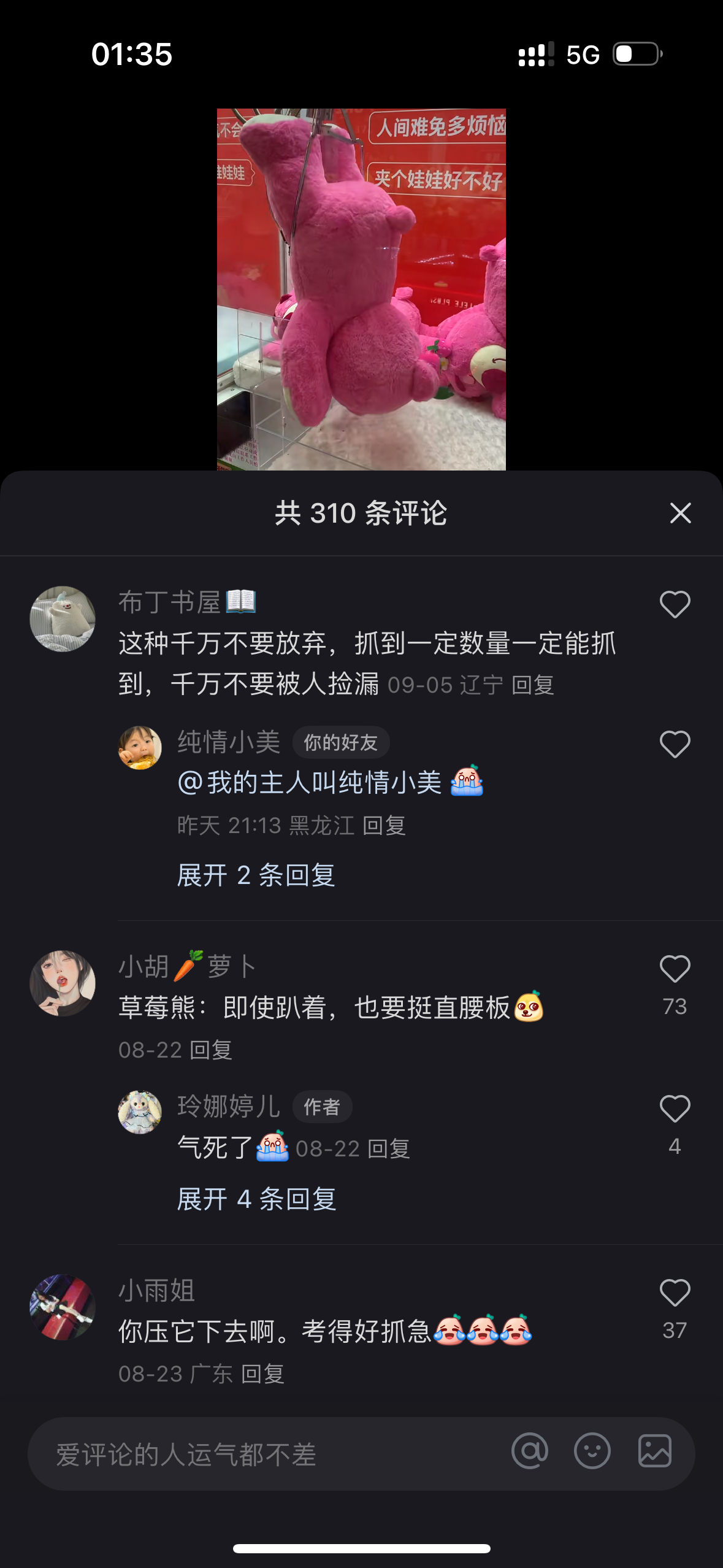The image size is (723, 1568).
Task: View 小雨姐's profile avatar
Action: point(63,1307)
